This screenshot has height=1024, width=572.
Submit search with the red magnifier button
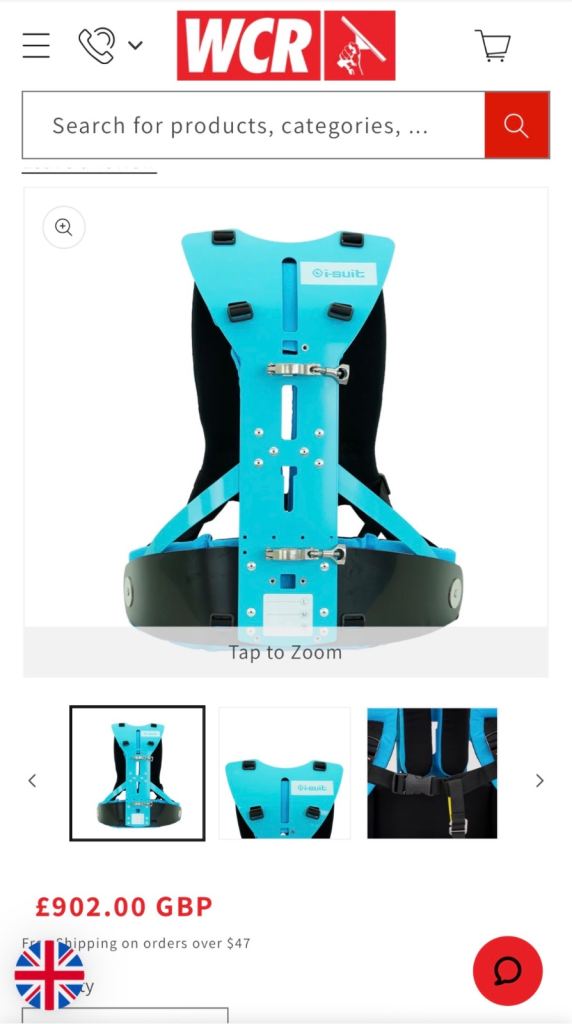click(x=516, y=125)
